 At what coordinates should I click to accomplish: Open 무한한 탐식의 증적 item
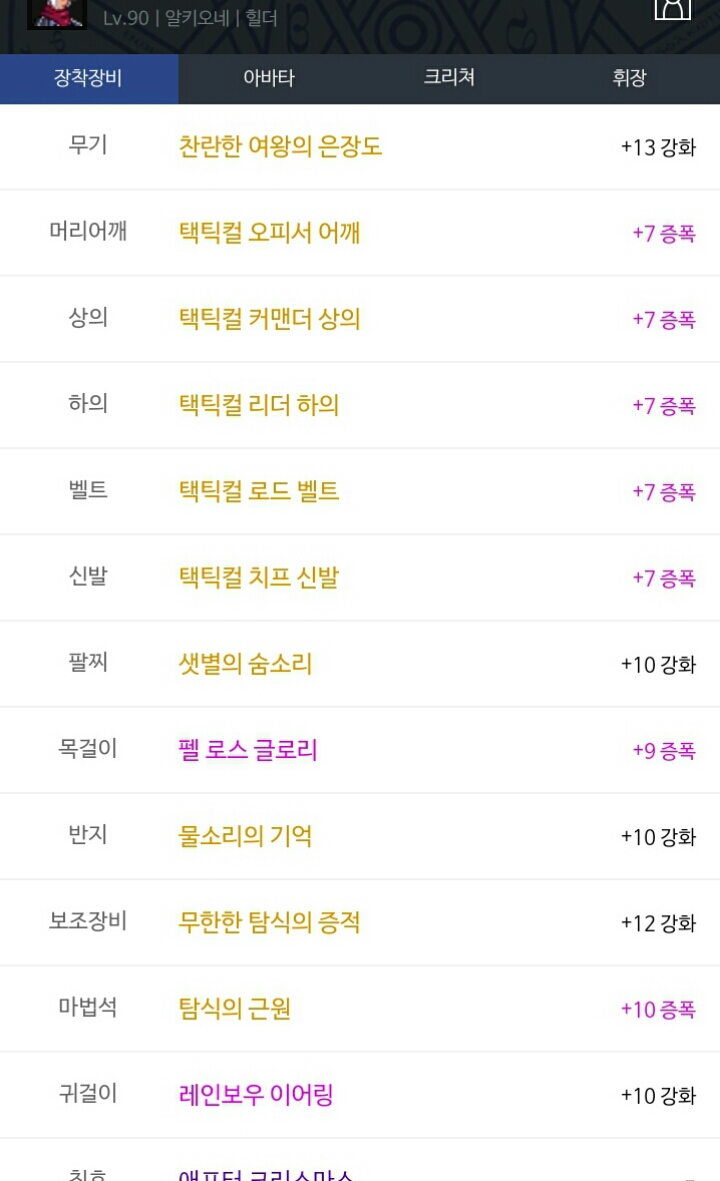pyautogui.click(x=269, y=923)
